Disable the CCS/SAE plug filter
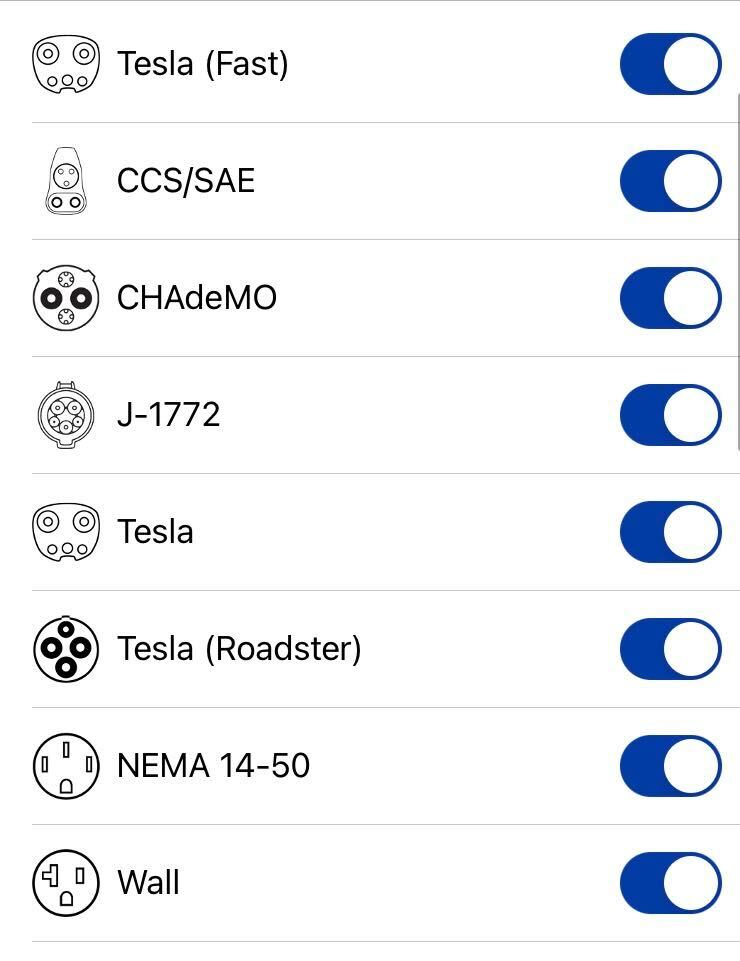 click(670, 181)
